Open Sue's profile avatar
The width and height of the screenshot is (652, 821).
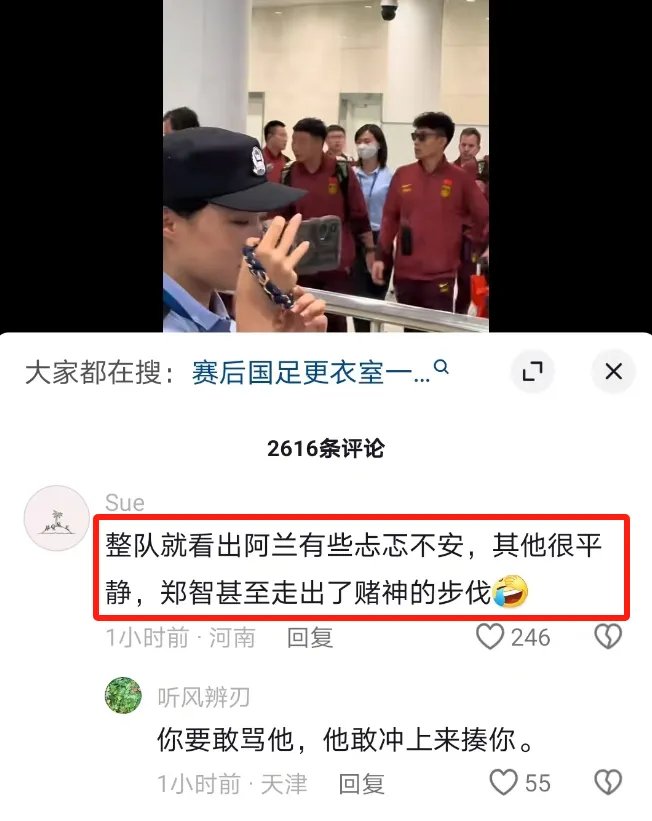(57, 518)
